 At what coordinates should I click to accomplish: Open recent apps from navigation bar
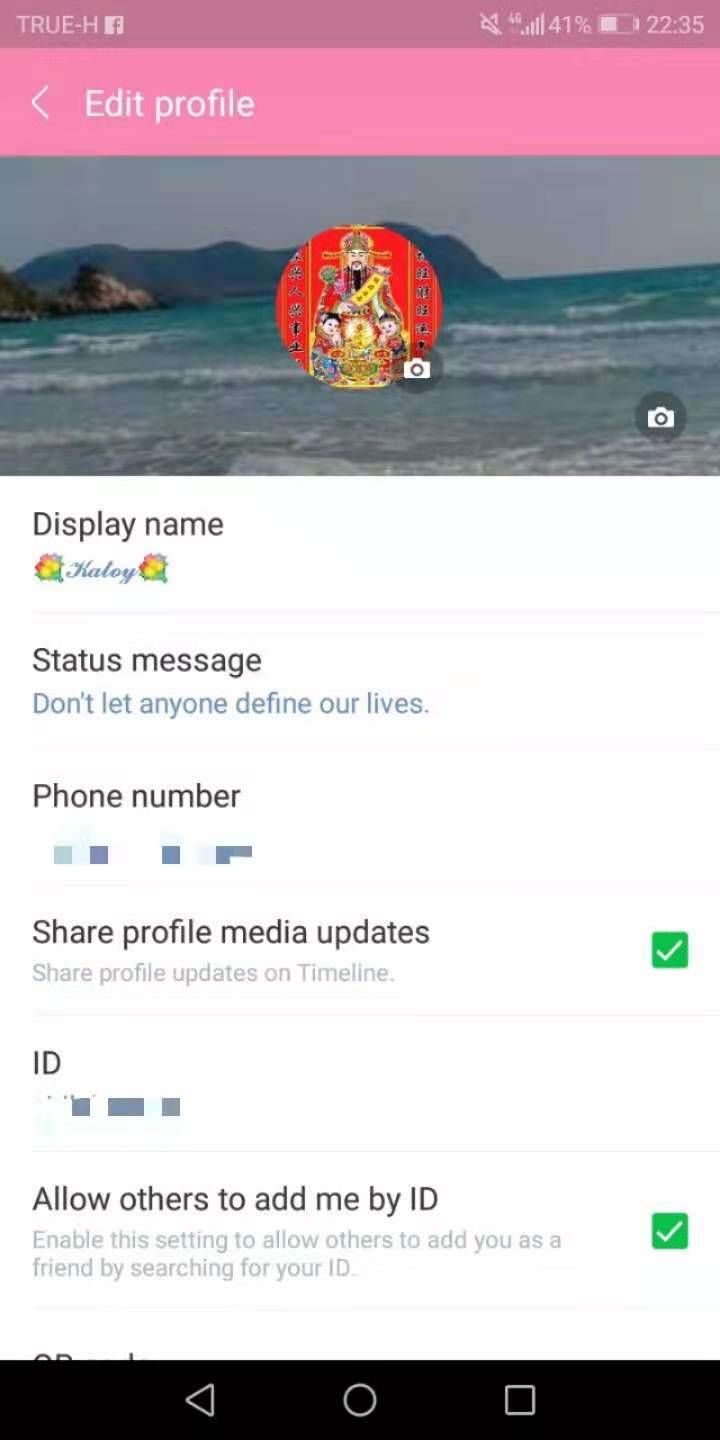tap(520, 1400)
